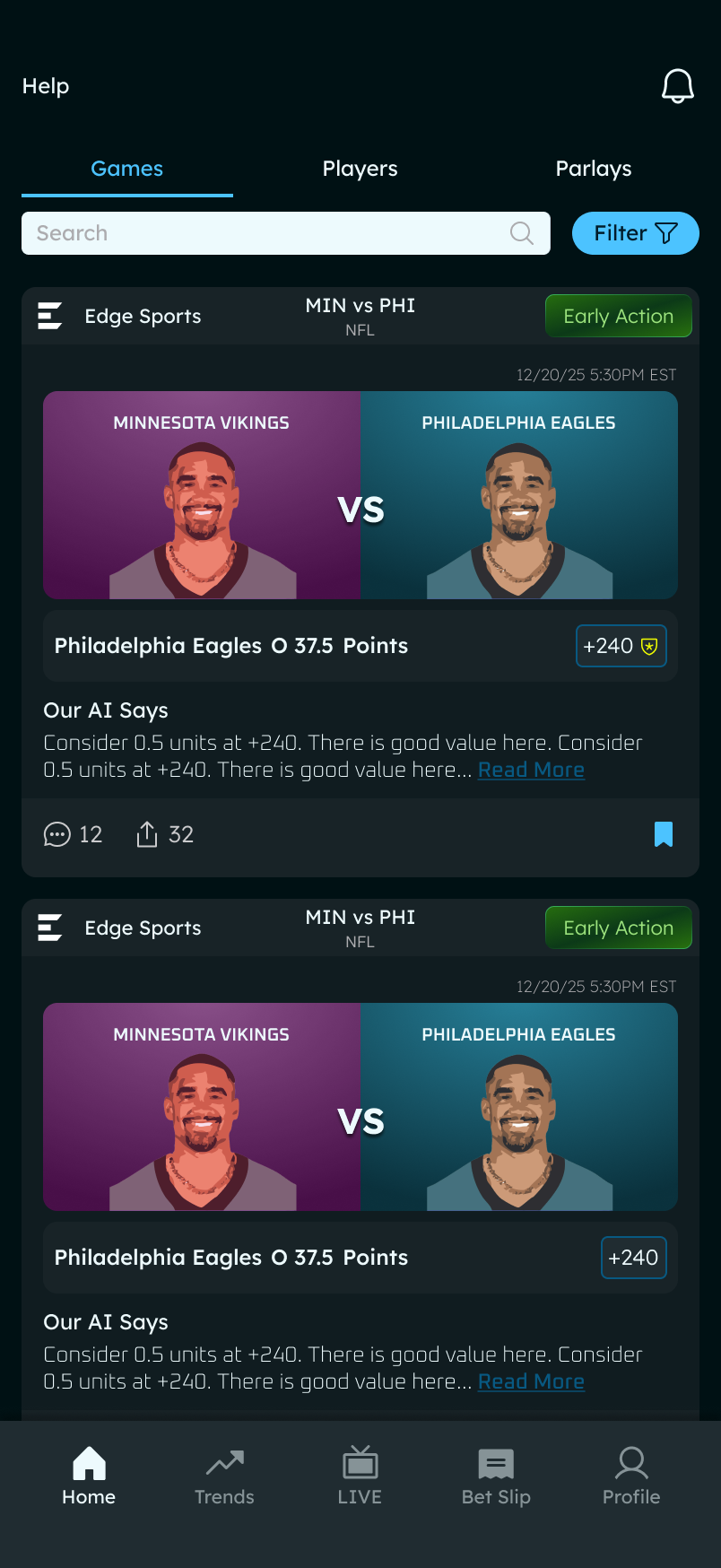Switch to the Parlays tab
The height and width of the screenshot is (1568, 721).
593,169
